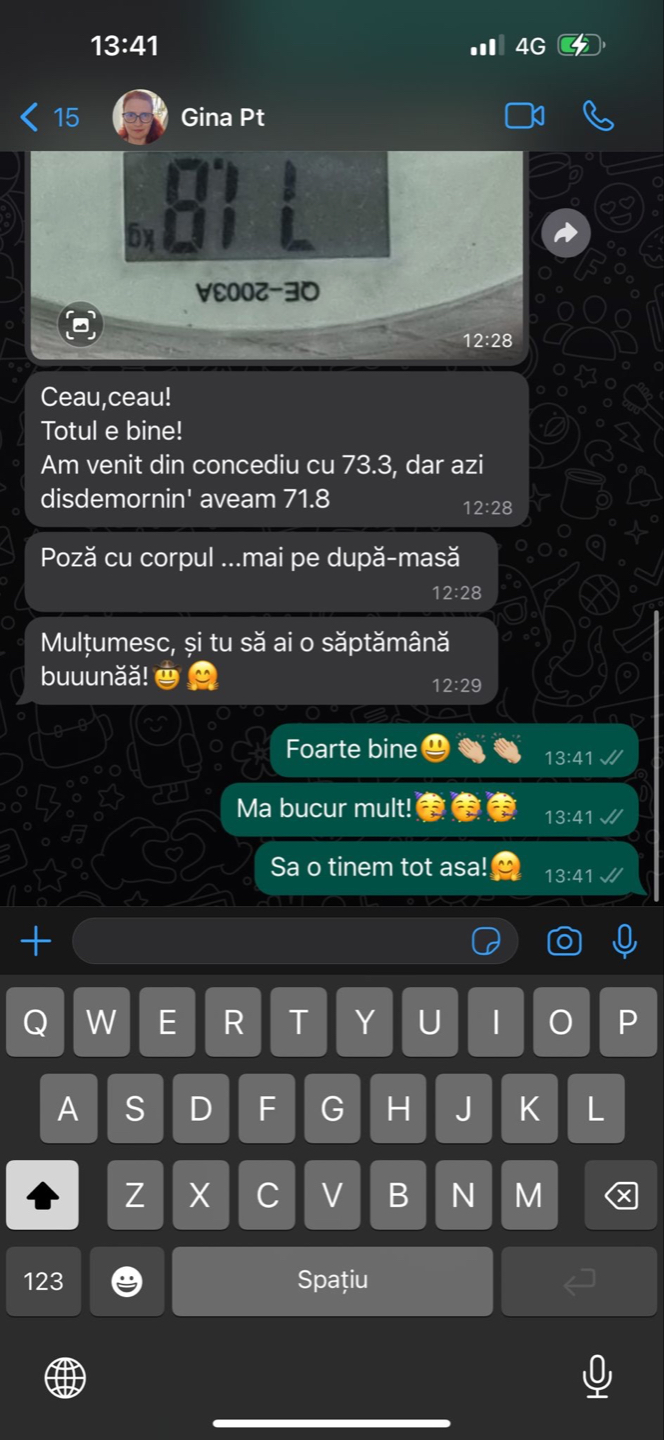Screen dimensions: 664x1440
Task: Change keyboard language with the globe key
Action: point(65,1378)
